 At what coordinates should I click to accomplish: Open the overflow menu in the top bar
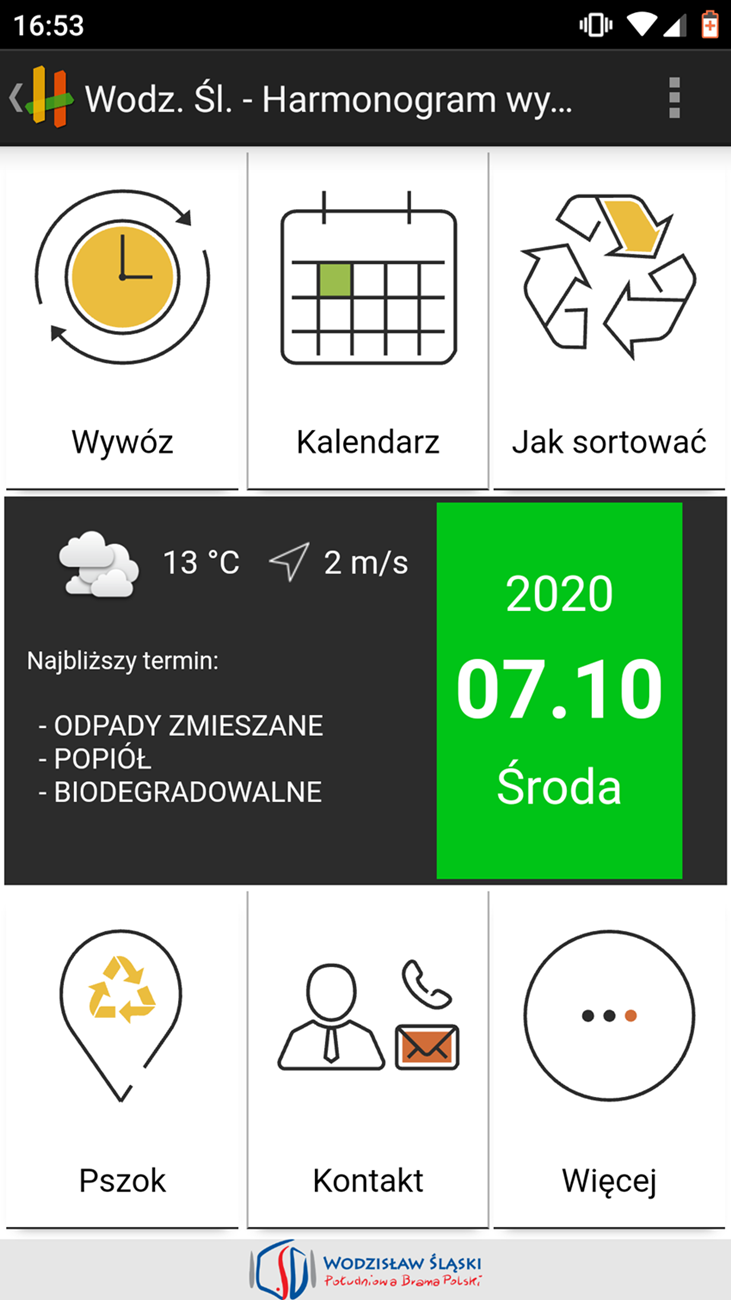pyautogui.click(x=673, y=98)
